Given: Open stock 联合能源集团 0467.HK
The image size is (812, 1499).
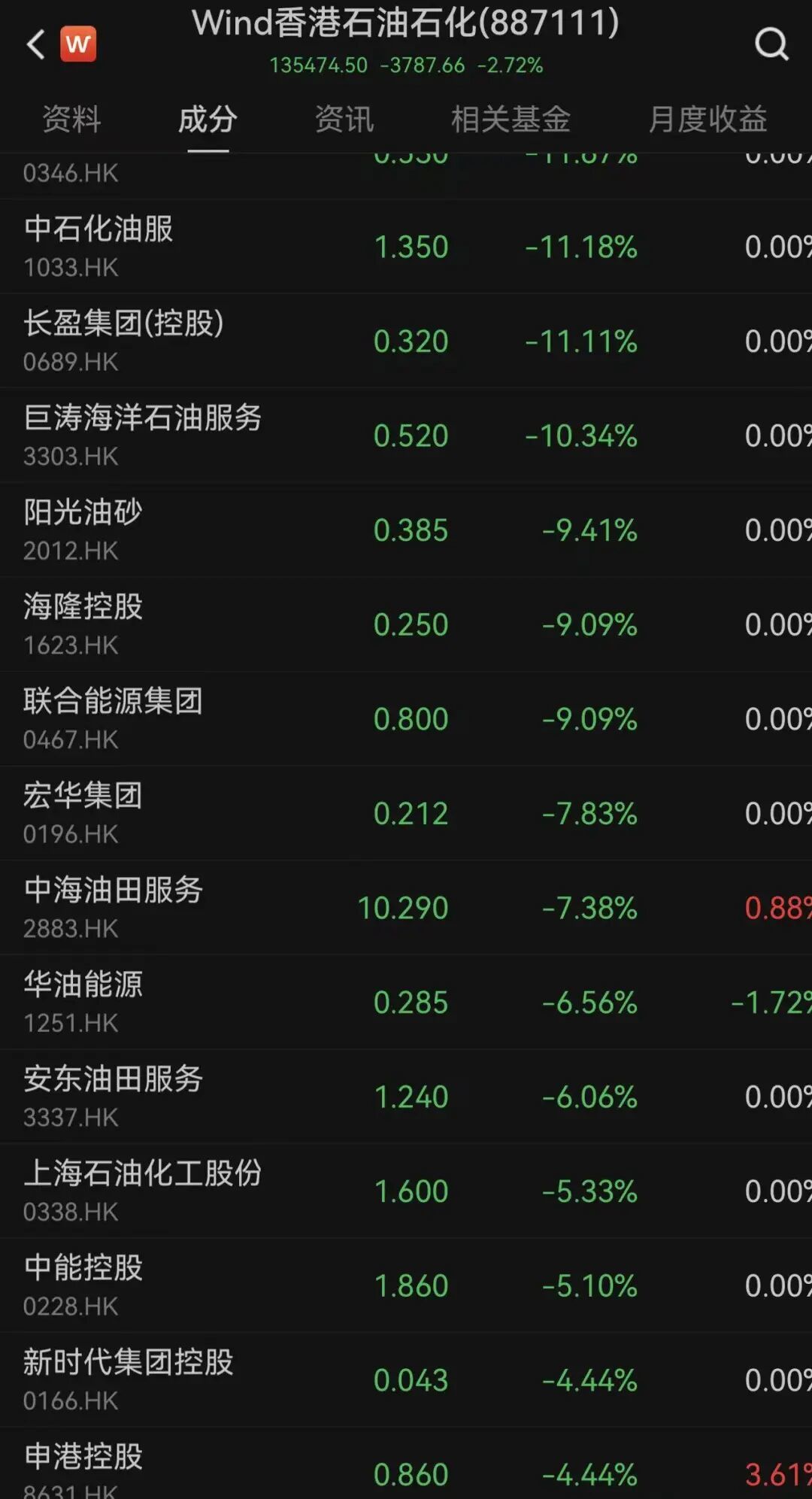Looking at the screenshot, I should 406,719.
